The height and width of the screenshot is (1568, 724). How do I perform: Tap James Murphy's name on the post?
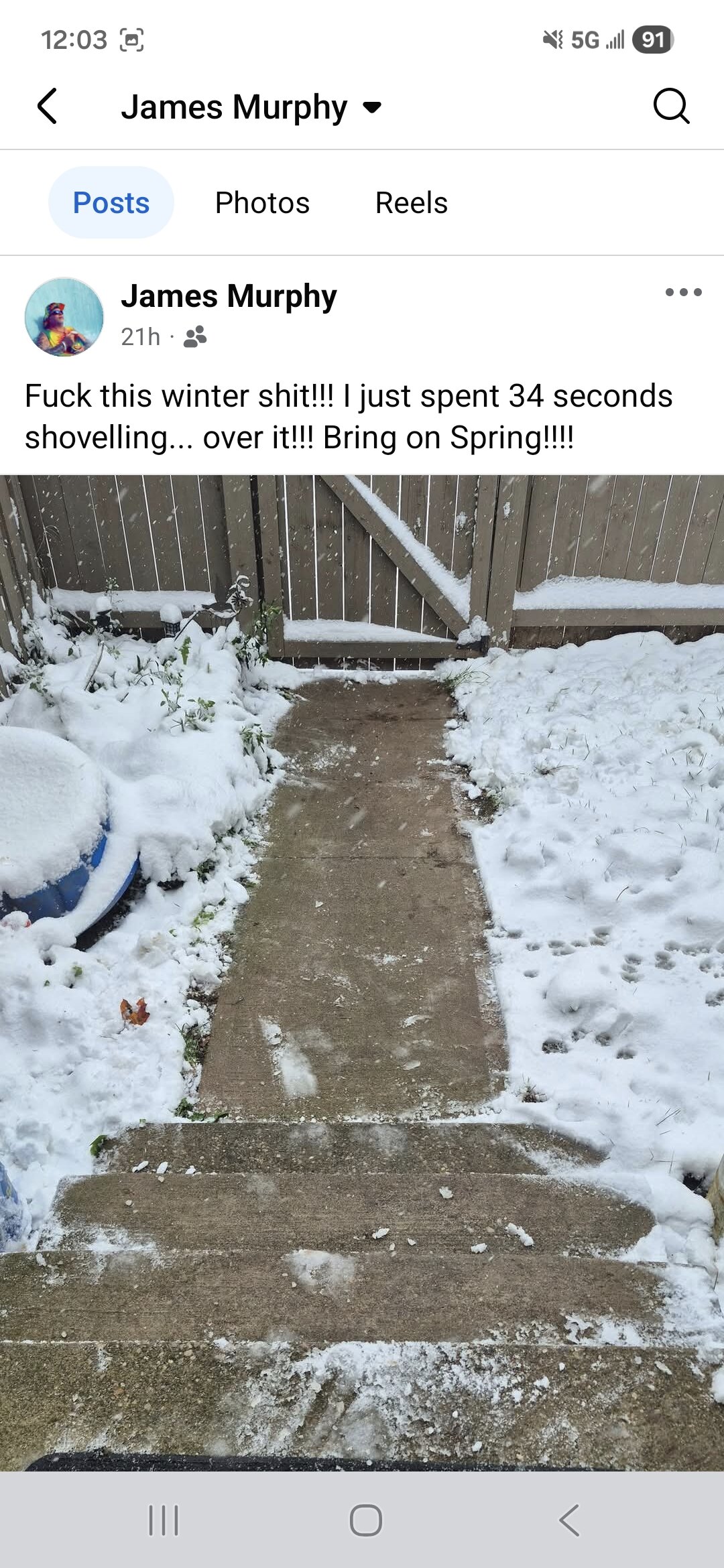point(229,296)
